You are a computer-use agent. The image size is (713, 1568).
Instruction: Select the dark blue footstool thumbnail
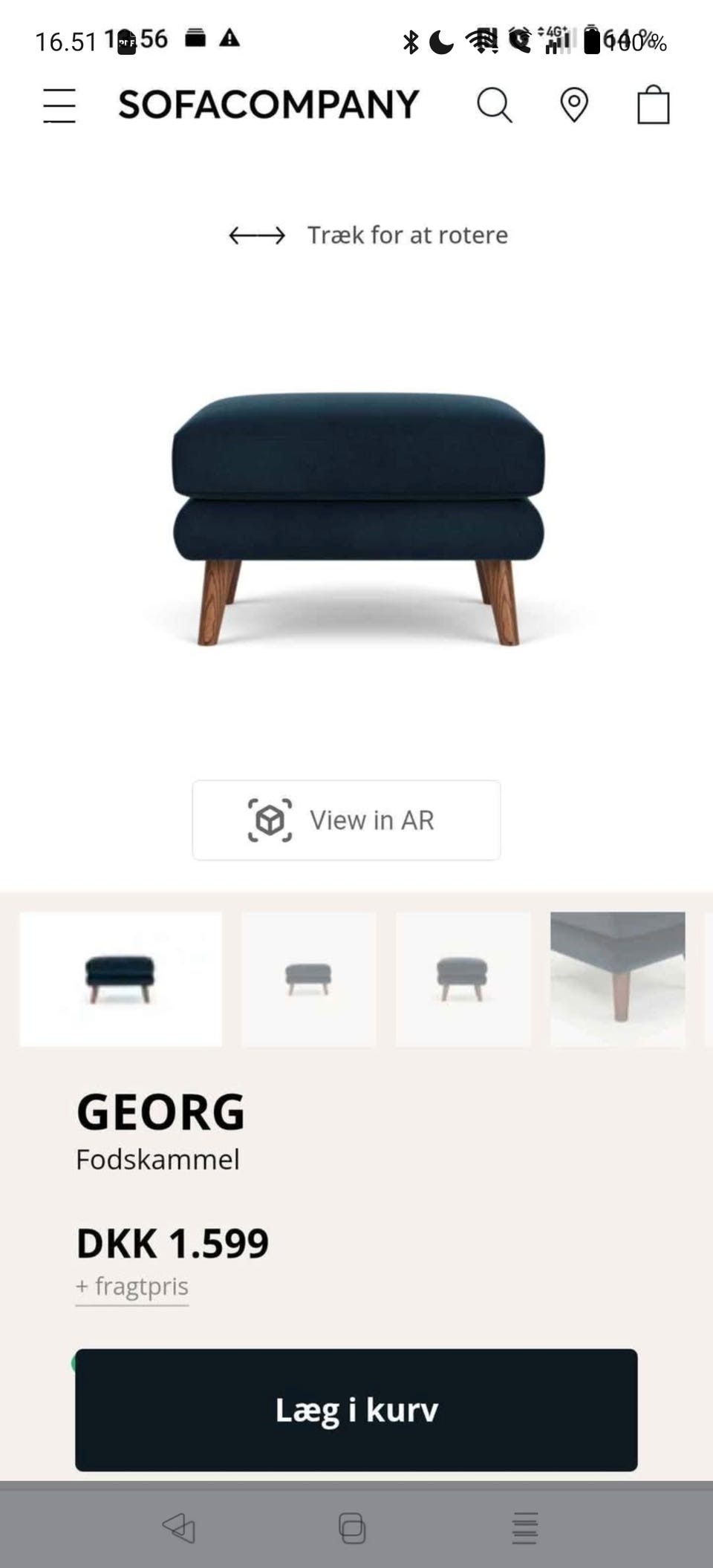120,979
